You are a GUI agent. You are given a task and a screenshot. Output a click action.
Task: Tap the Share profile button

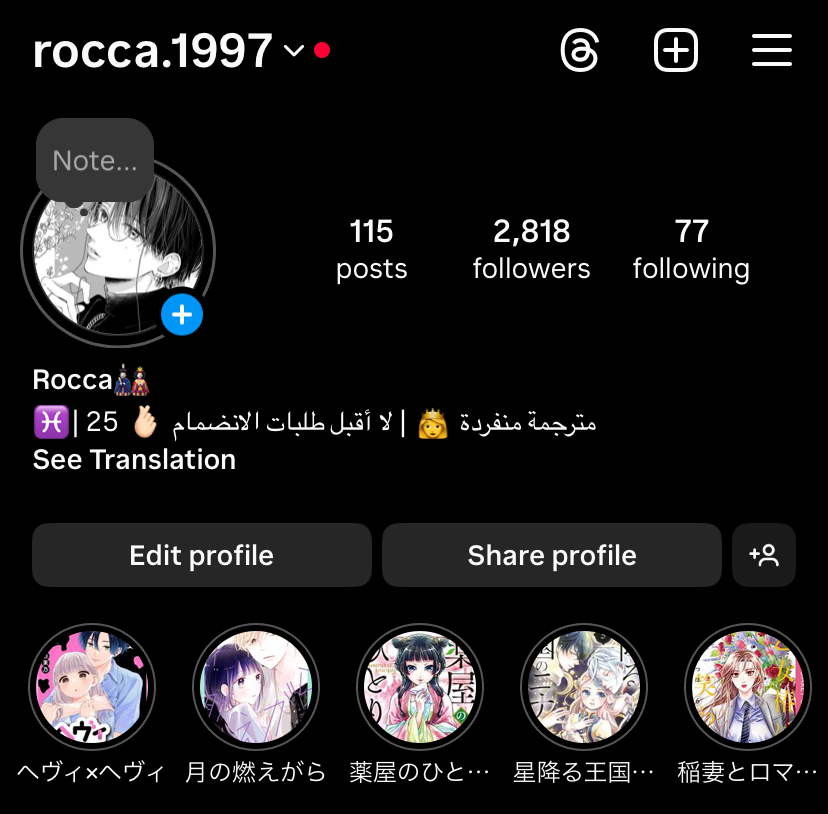pyautogui.click(x=552, y=555)
